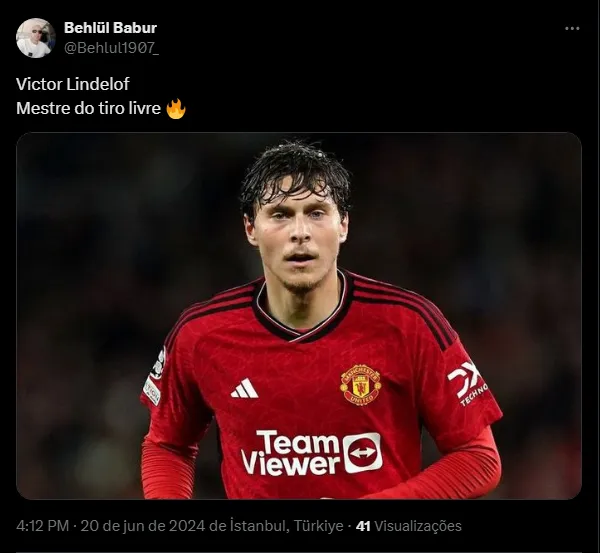Viewport: 600px width, 553px height.
Task: Open Behlül Babur's profile avatar
Action: [36, 38]
